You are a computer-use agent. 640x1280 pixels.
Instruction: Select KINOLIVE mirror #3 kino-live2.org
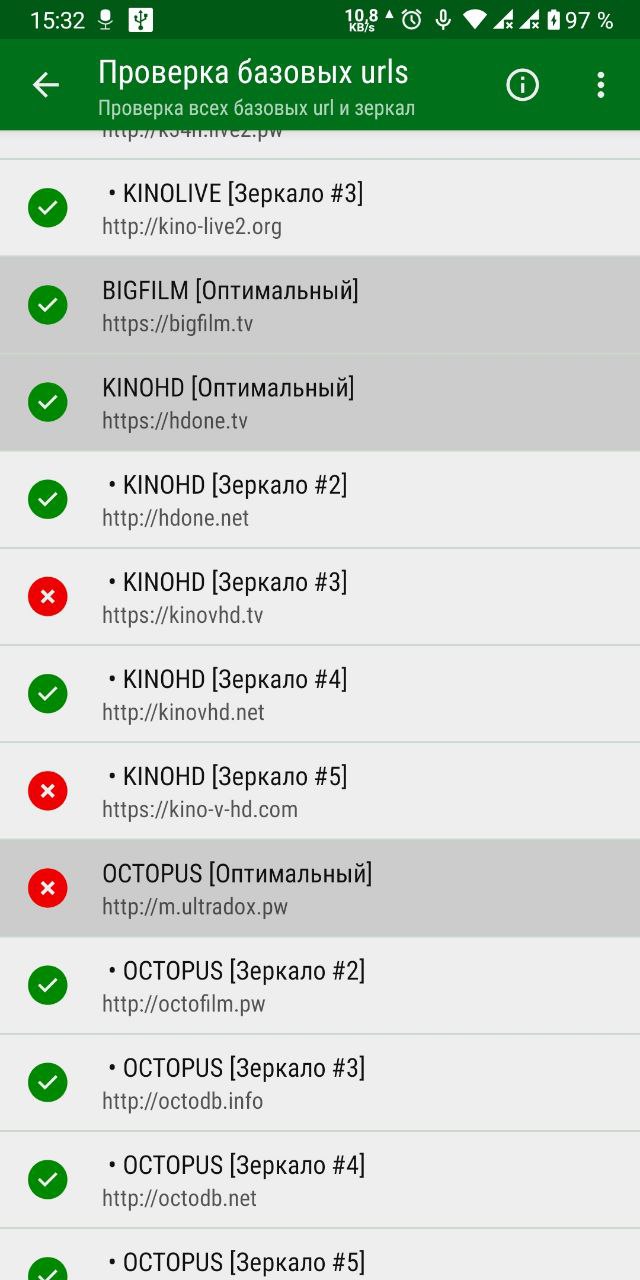320,208
